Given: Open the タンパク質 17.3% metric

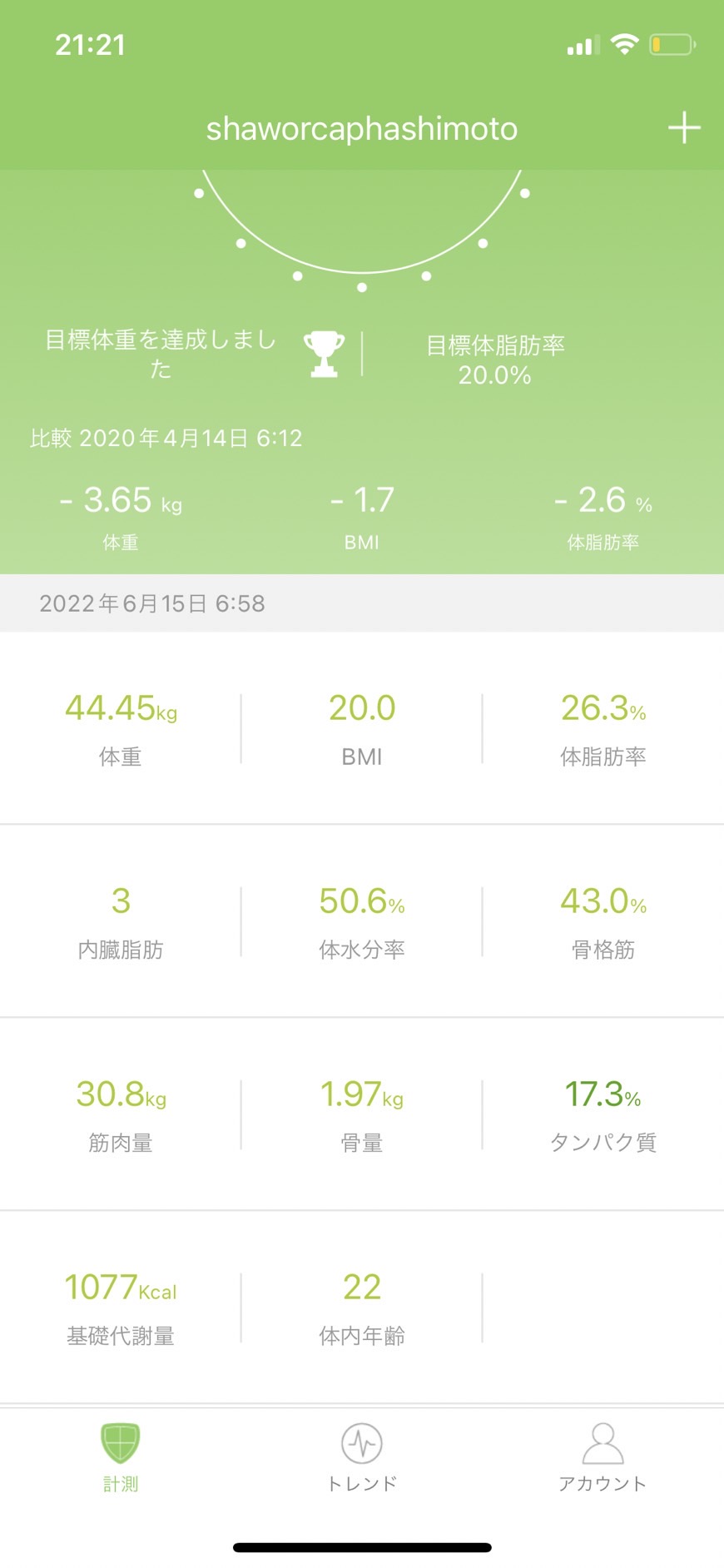Looking at the screenshot, I should [603, 1115].
